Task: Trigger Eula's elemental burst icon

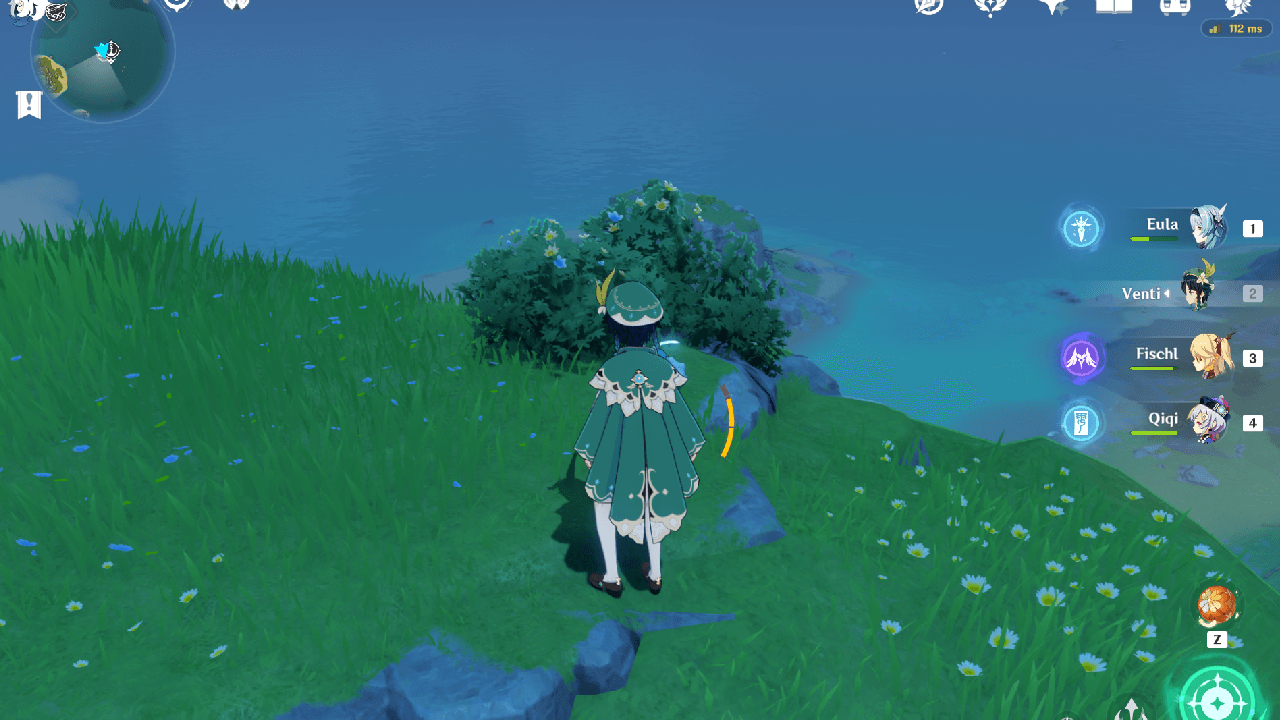Action: click(x=1081, y=229)
